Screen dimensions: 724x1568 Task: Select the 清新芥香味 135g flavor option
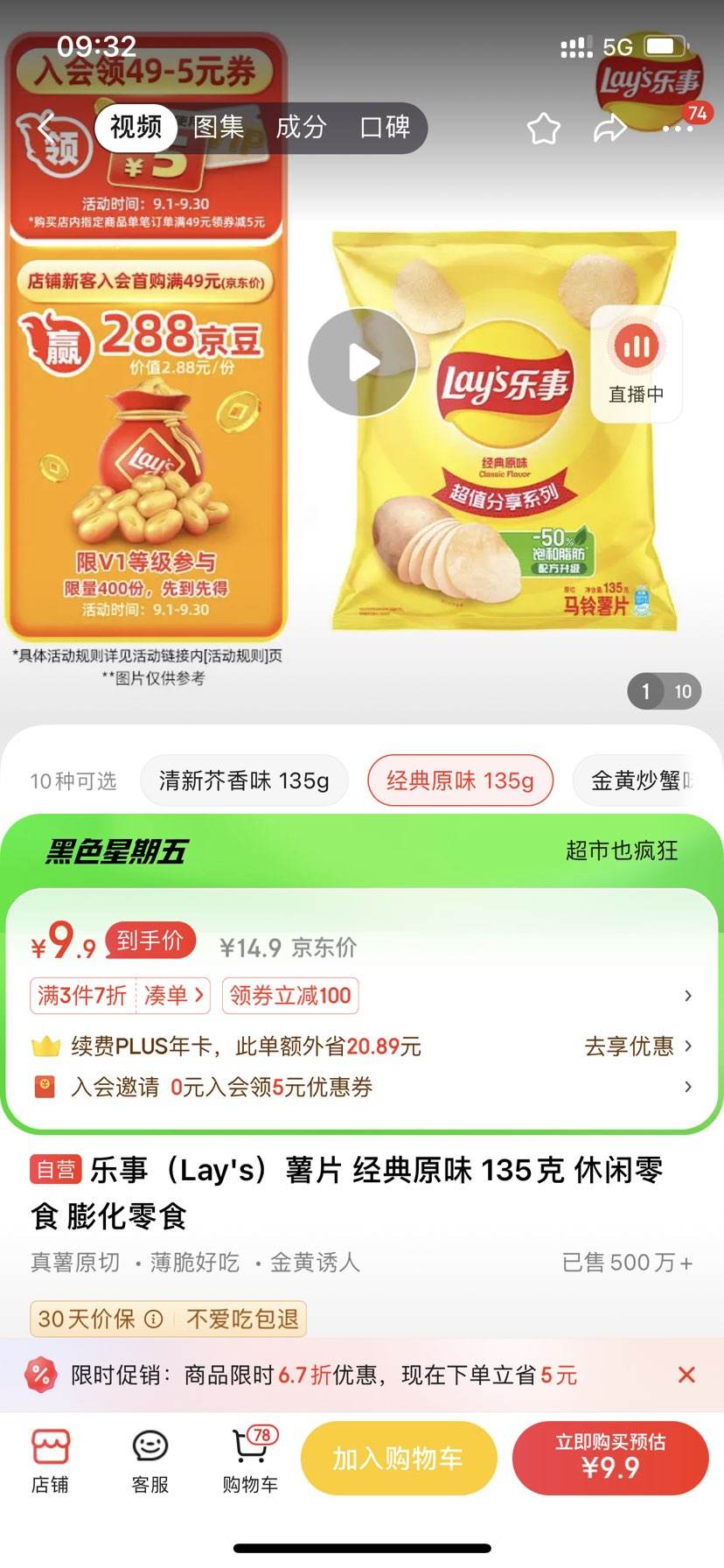coord(245,780)
